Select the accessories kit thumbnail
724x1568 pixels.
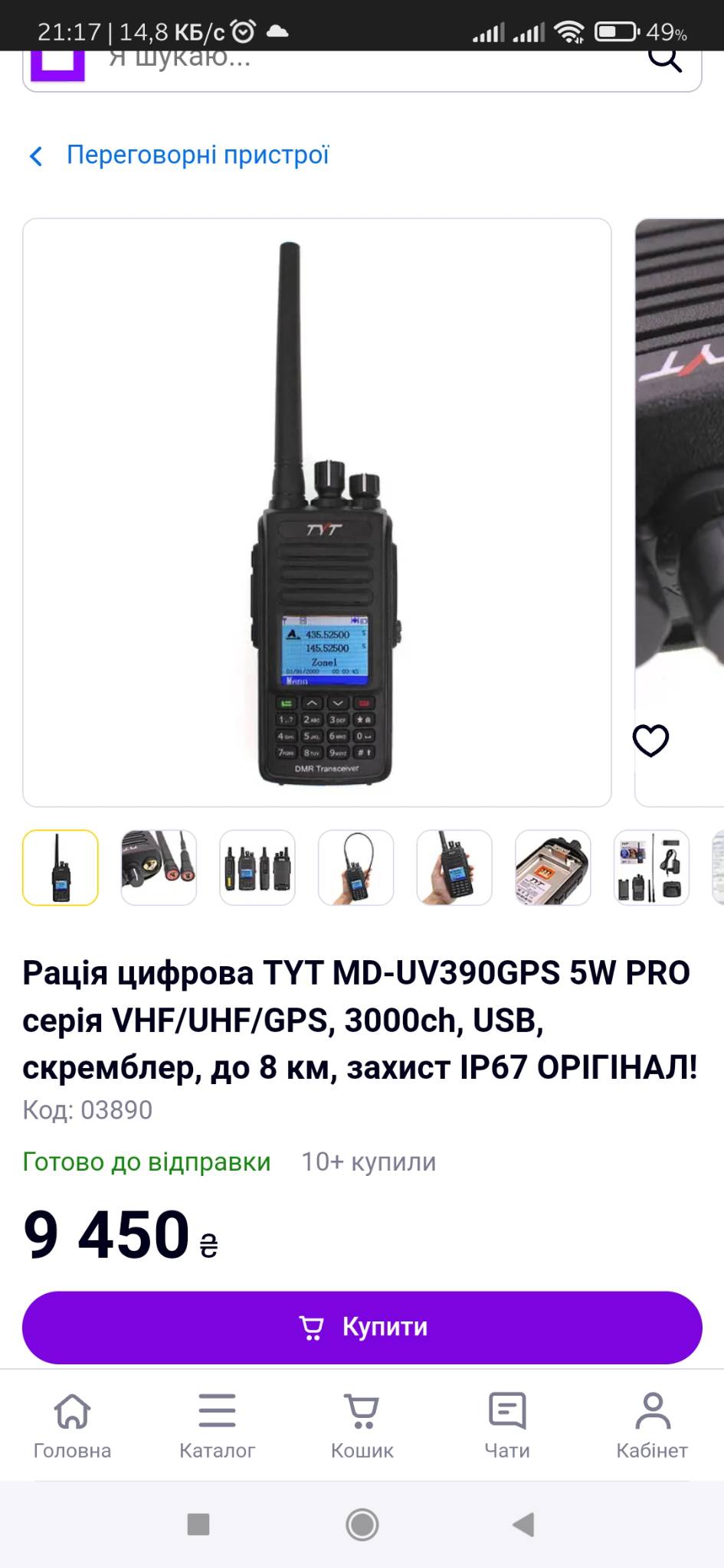point(651,867)
